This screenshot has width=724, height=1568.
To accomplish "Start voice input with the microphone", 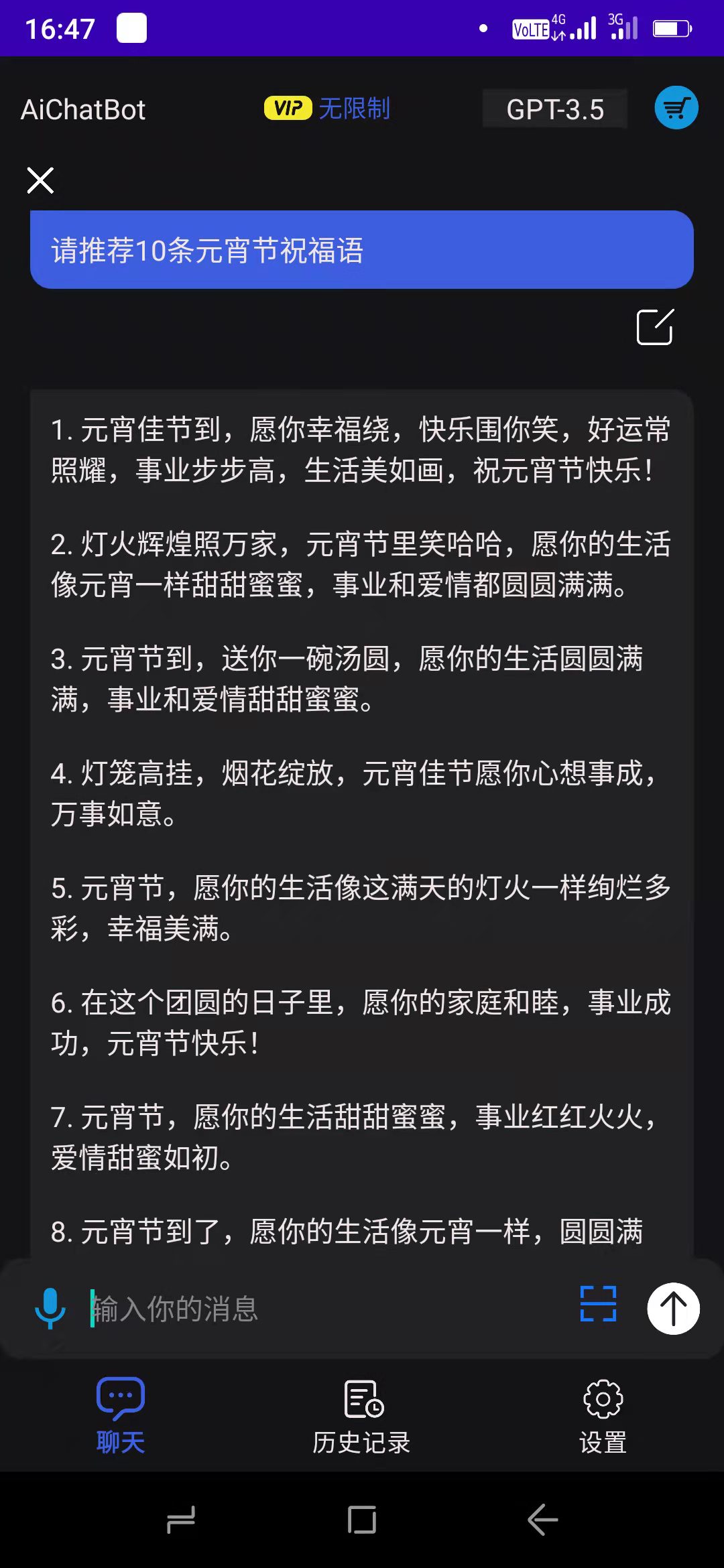I will [x=50, y=1308].
